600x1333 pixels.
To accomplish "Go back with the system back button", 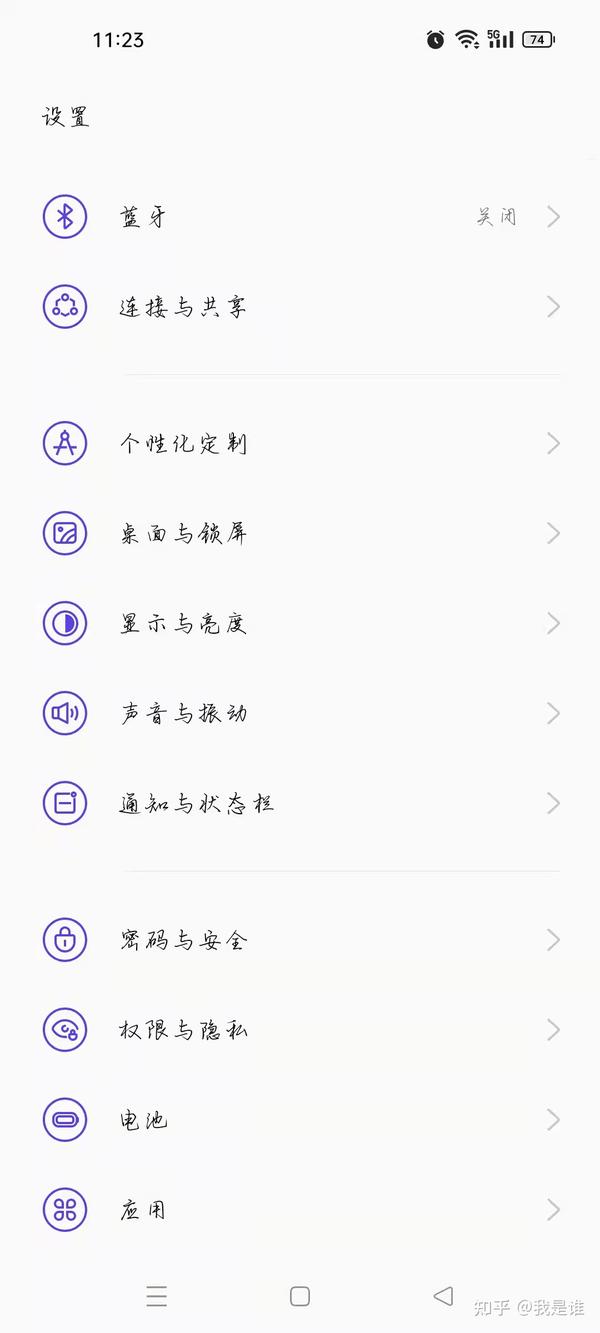I will click(443, 1296).
